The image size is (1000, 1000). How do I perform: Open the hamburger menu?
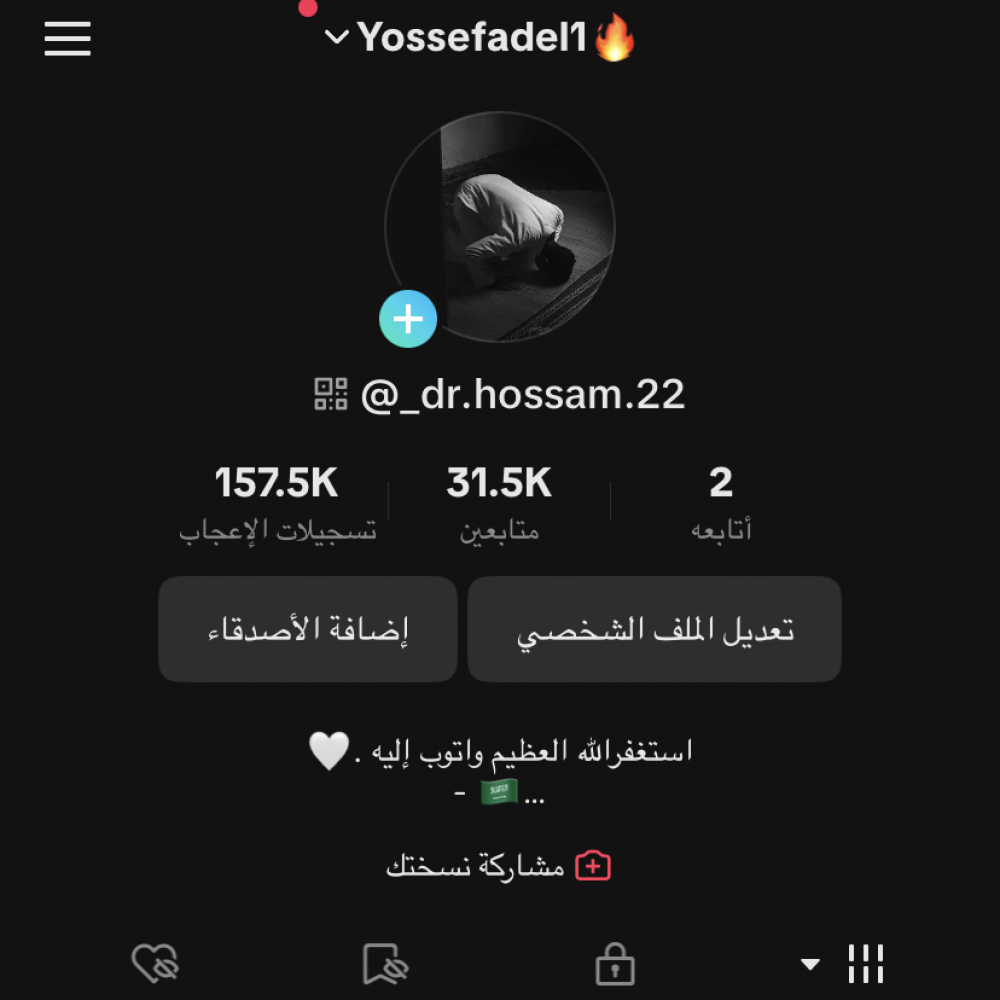[68, 39]
